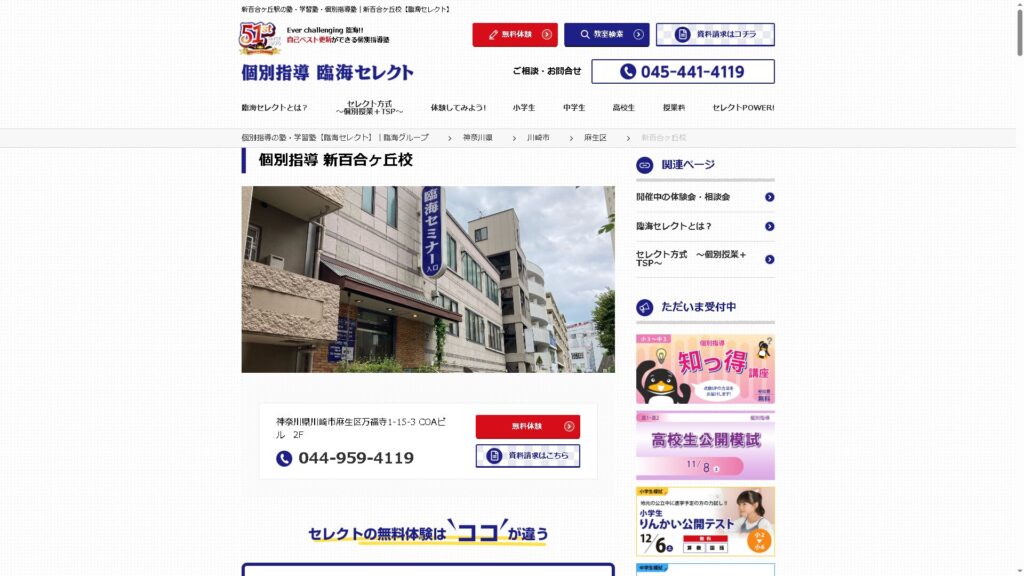Viewport: 1024px width, 576px height.
Task: Tap 資料請求はコチラ header button
Action: [x=714, y=35]
